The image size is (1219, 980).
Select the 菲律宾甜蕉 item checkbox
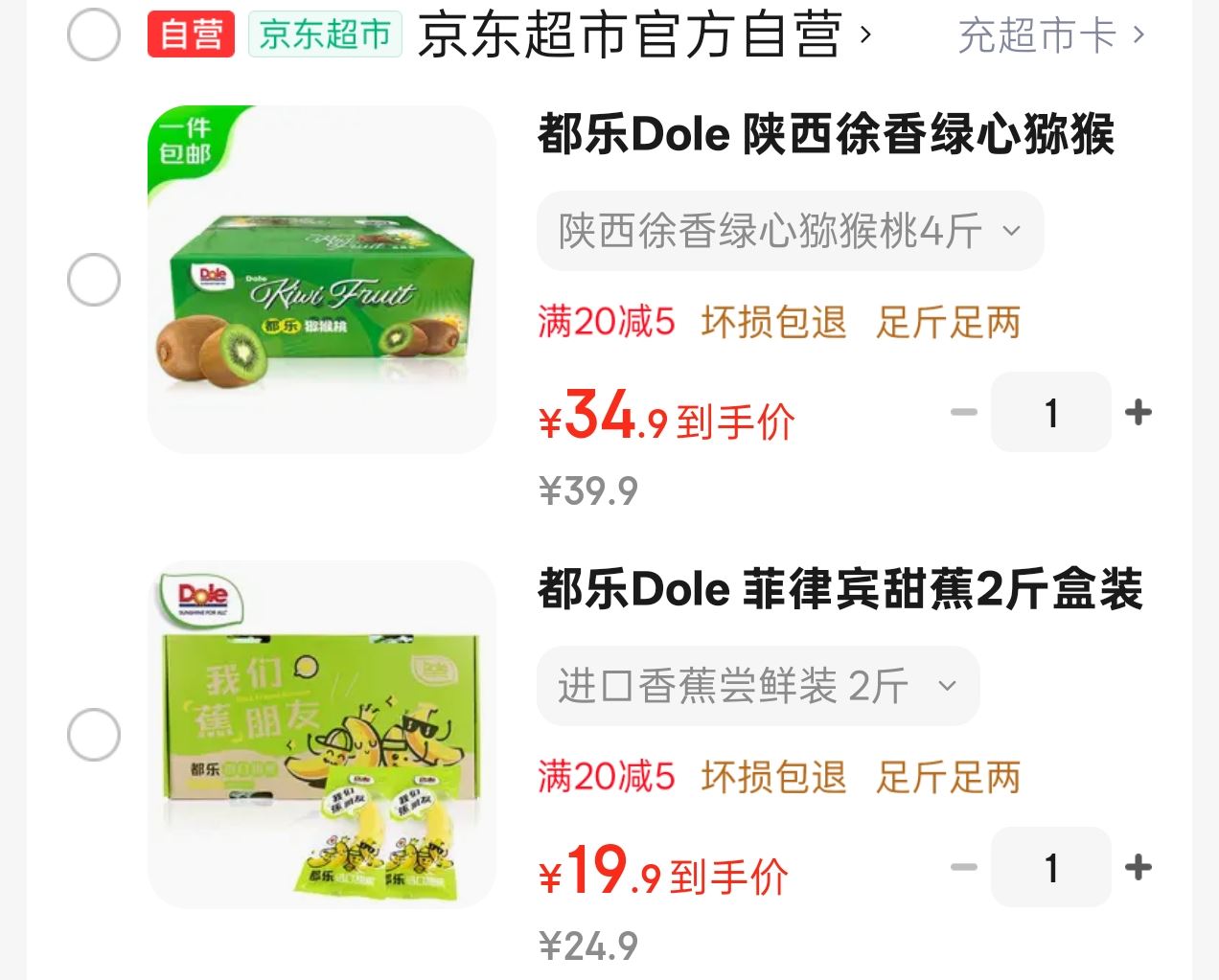94,735
